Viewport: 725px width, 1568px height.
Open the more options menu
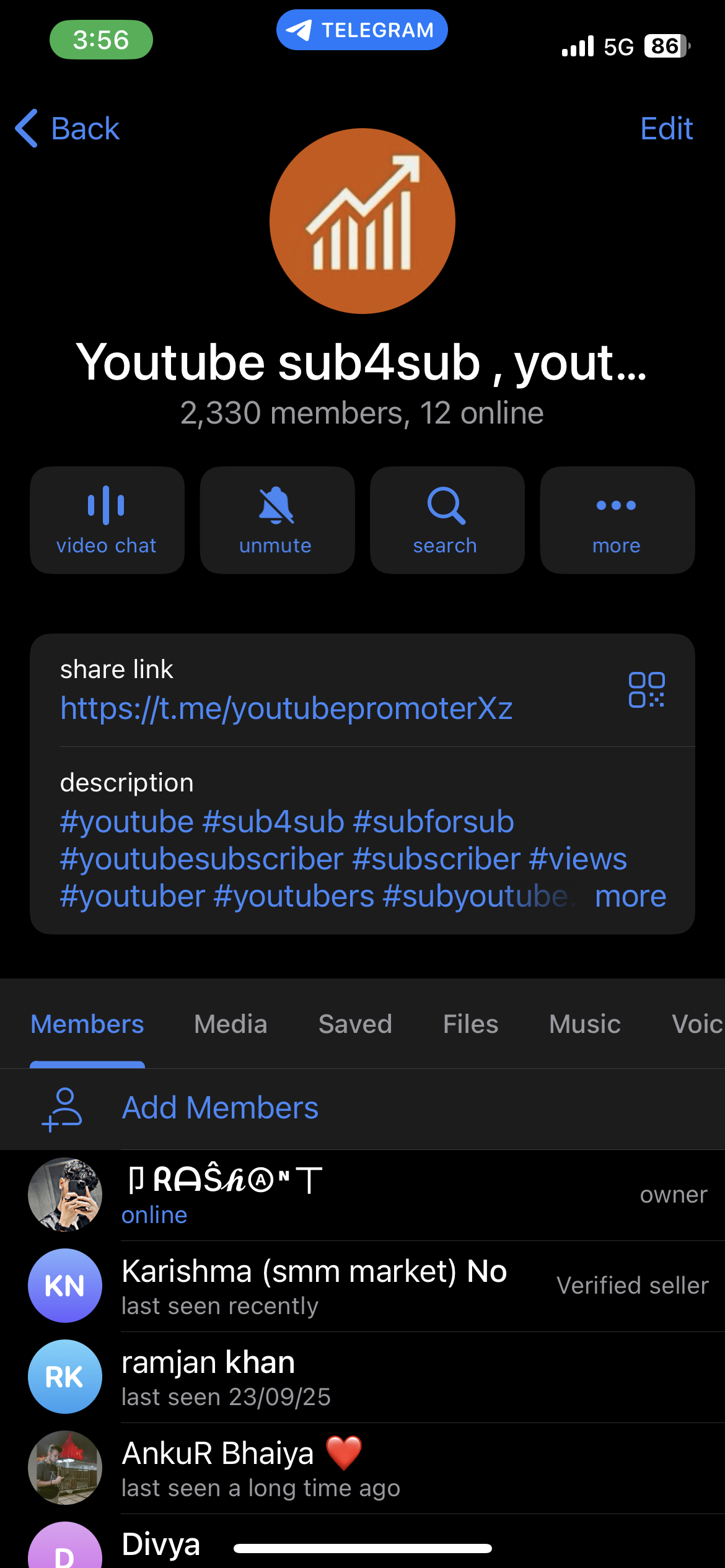(616, 519)
